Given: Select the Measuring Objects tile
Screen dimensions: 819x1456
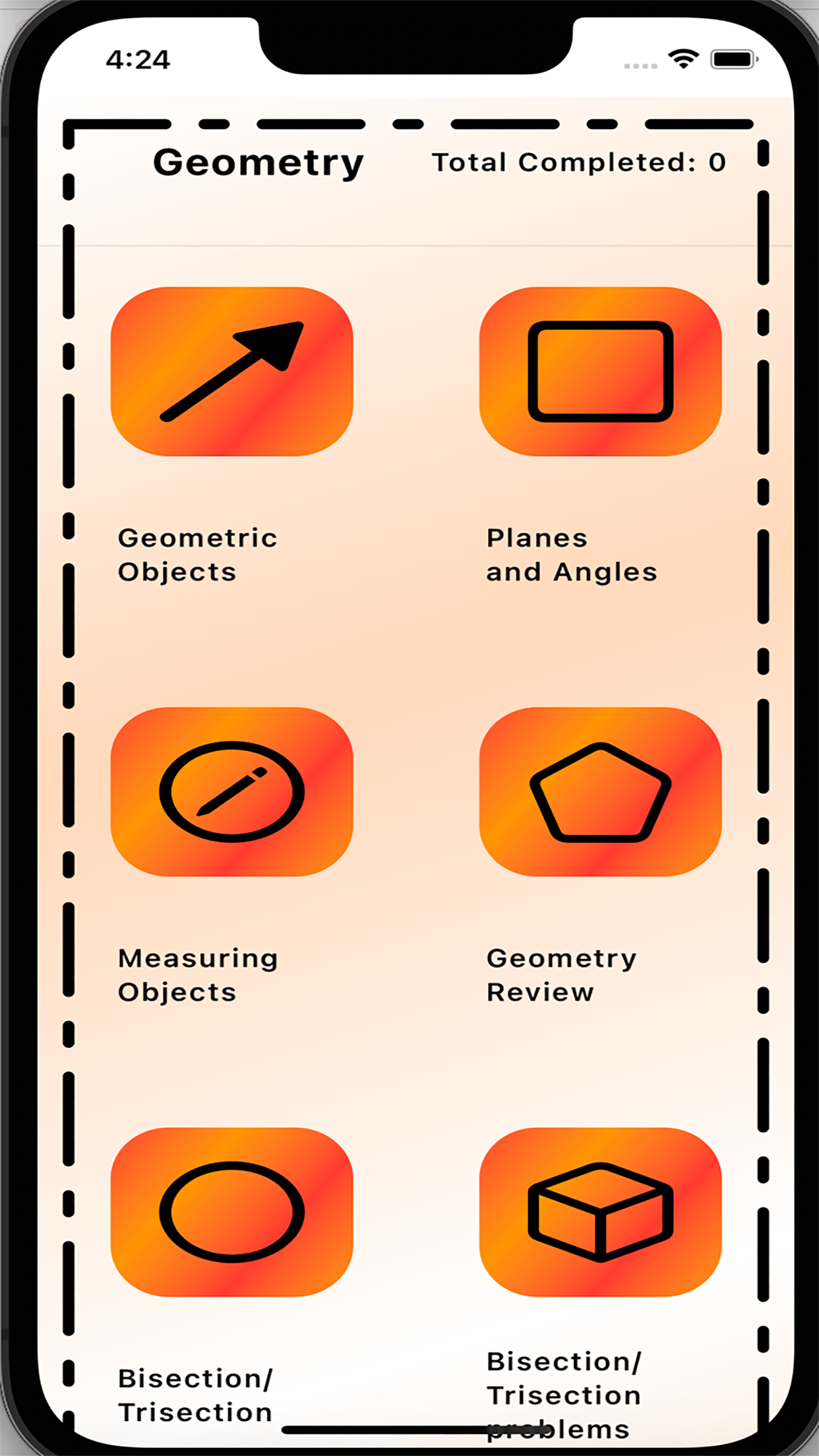Looking at the screenshot, I should coord(231,791).
